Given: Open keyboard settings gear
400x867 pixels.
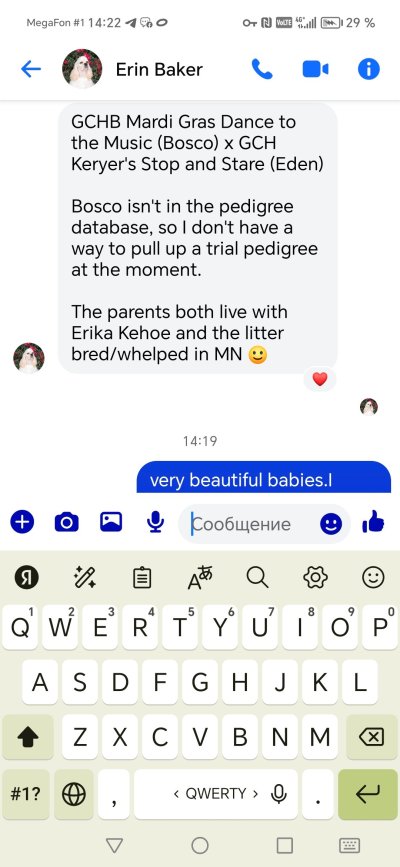Looking at the screenshot, I should [315, 578].
